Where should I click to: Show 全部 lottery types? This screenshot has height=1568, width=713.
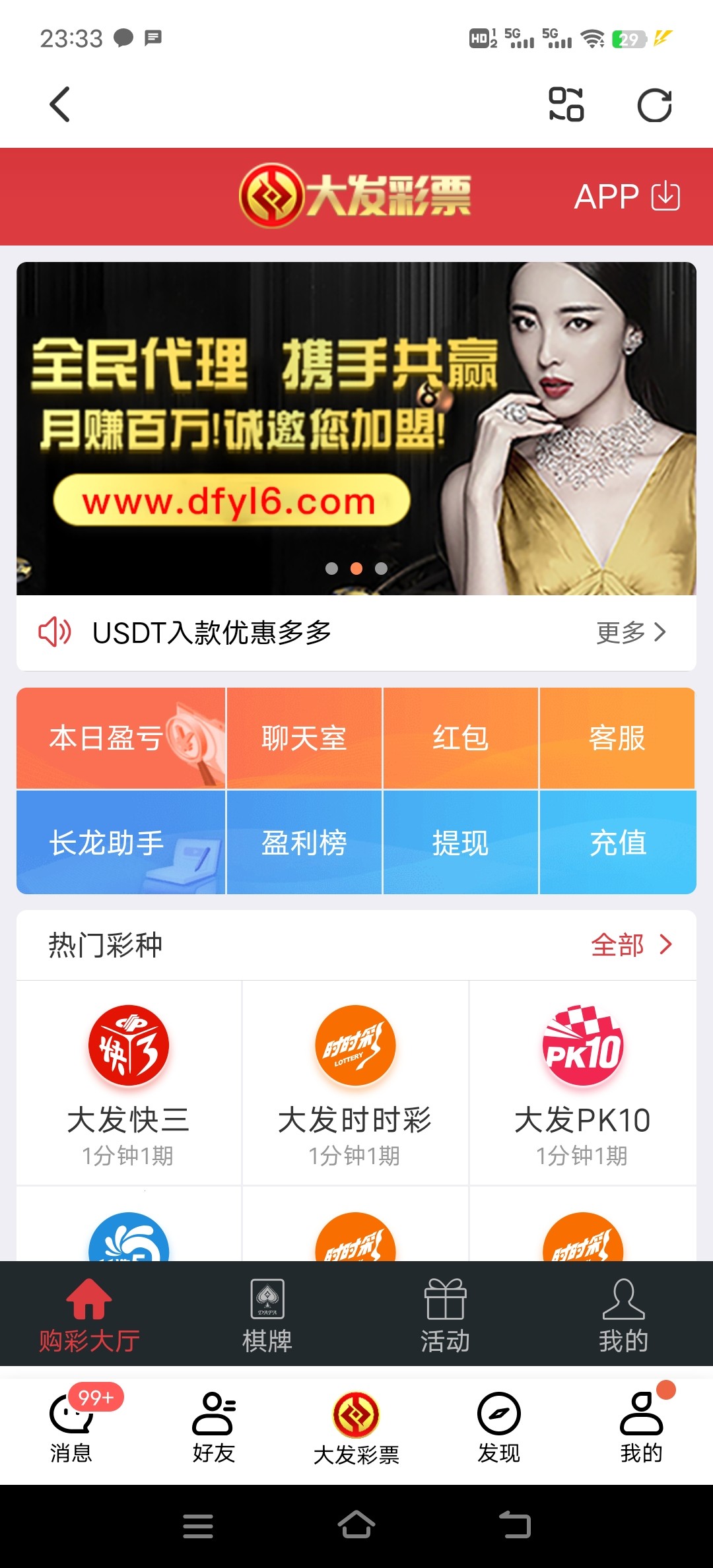630,945
